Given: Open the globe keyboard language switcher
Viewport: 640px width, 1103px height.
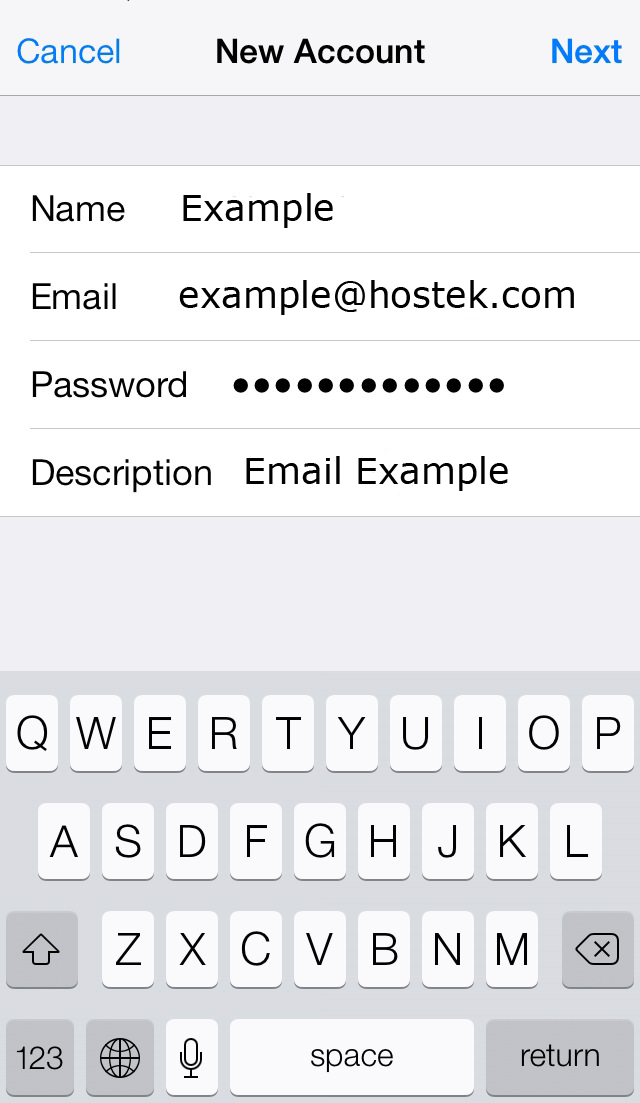Looking at the screenshot, I should pyautogui.click(x=120, y=1057).
